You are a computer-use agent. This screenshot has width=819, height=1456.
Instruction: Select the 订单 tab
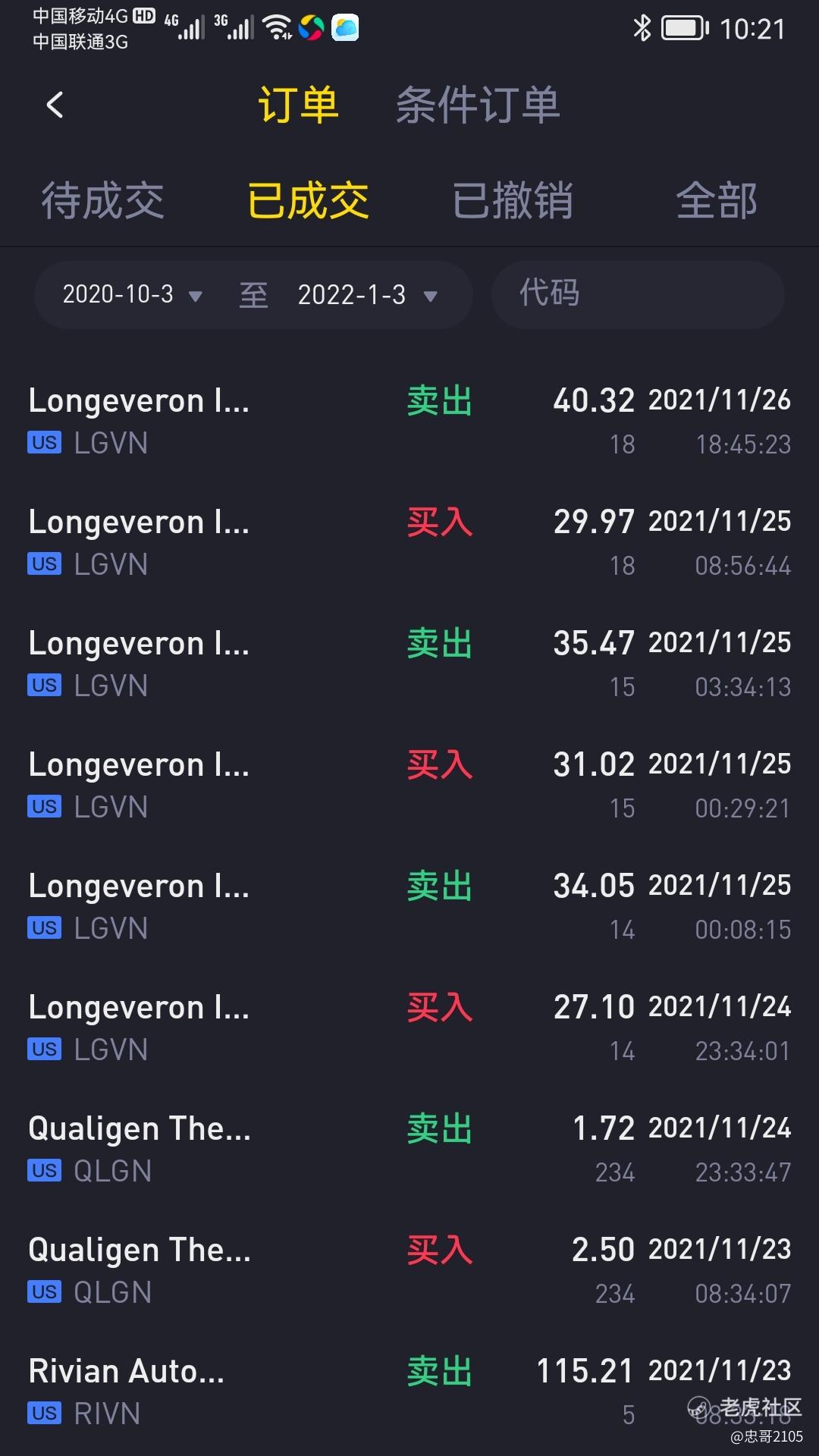(298, 105)
